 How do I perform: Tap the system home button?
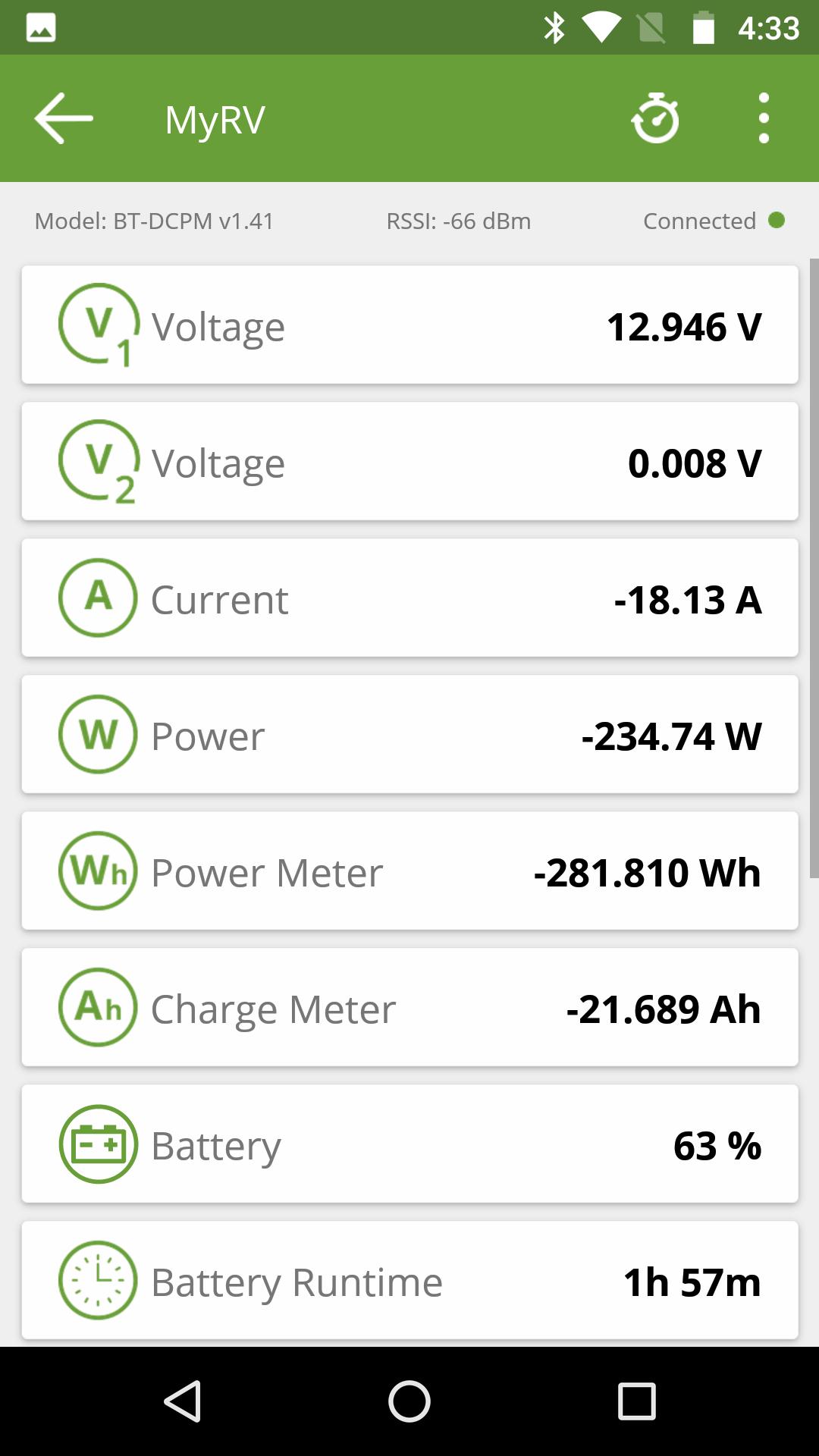(x=409, y=1400)
